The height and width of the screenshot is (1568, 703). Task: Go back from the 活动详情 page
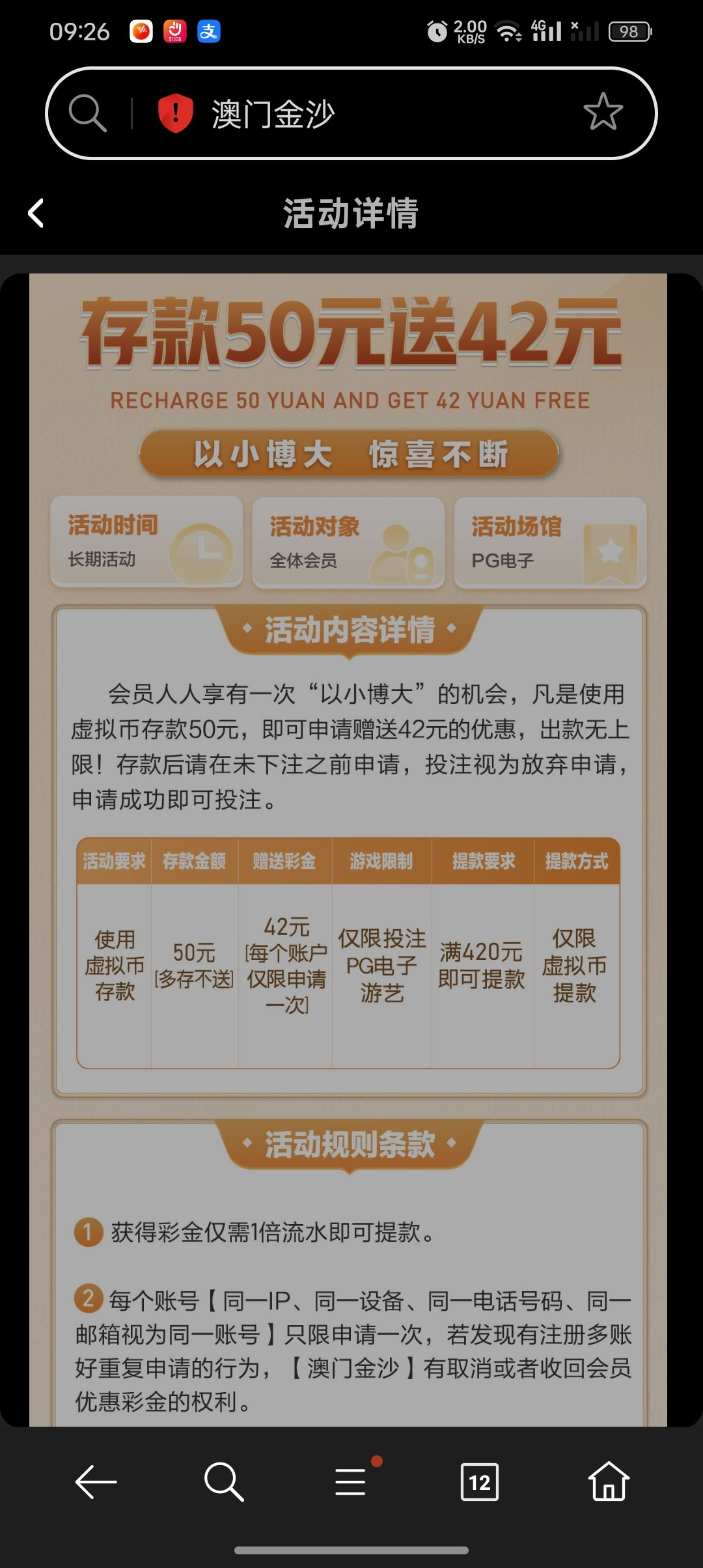click(x=36, y=213)
